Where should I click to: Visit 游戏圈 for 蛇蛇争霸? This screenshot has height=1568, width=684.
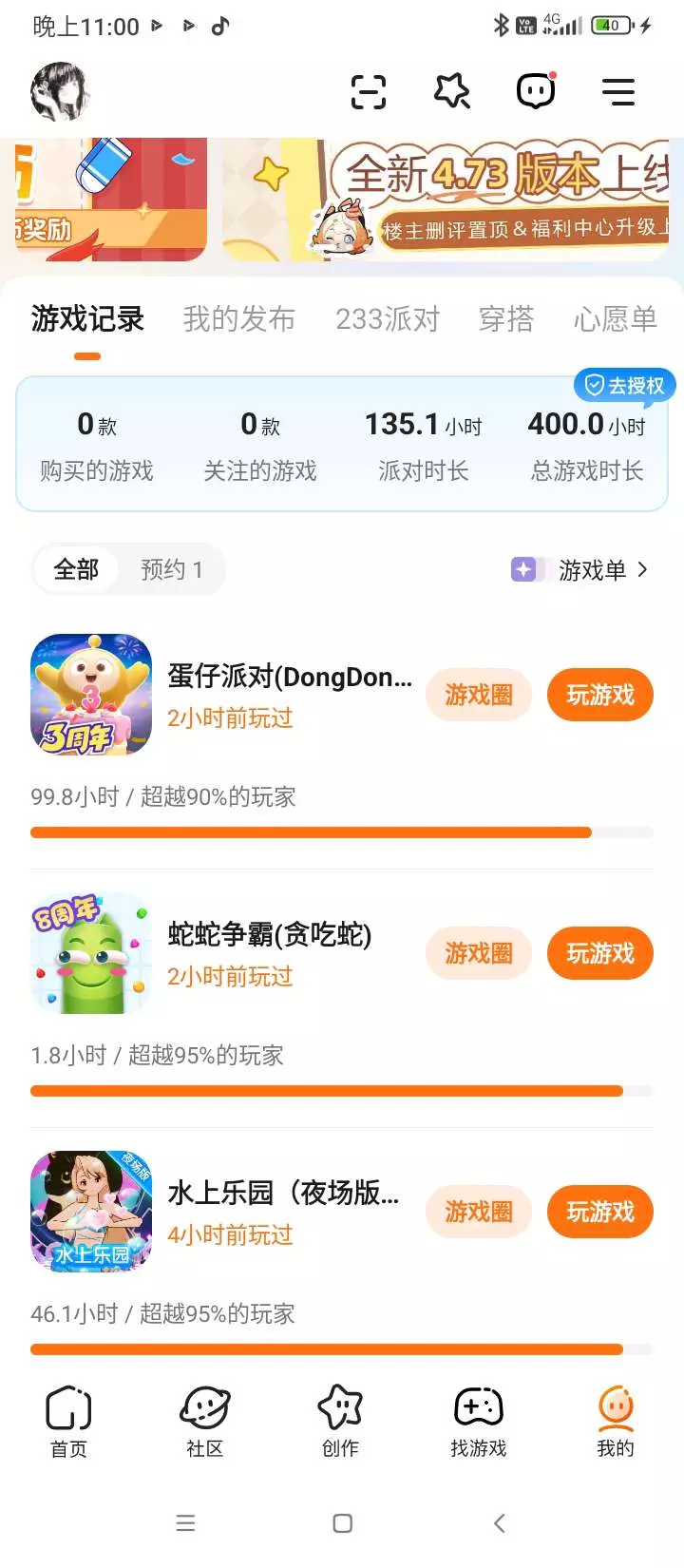tap(478, 953)
